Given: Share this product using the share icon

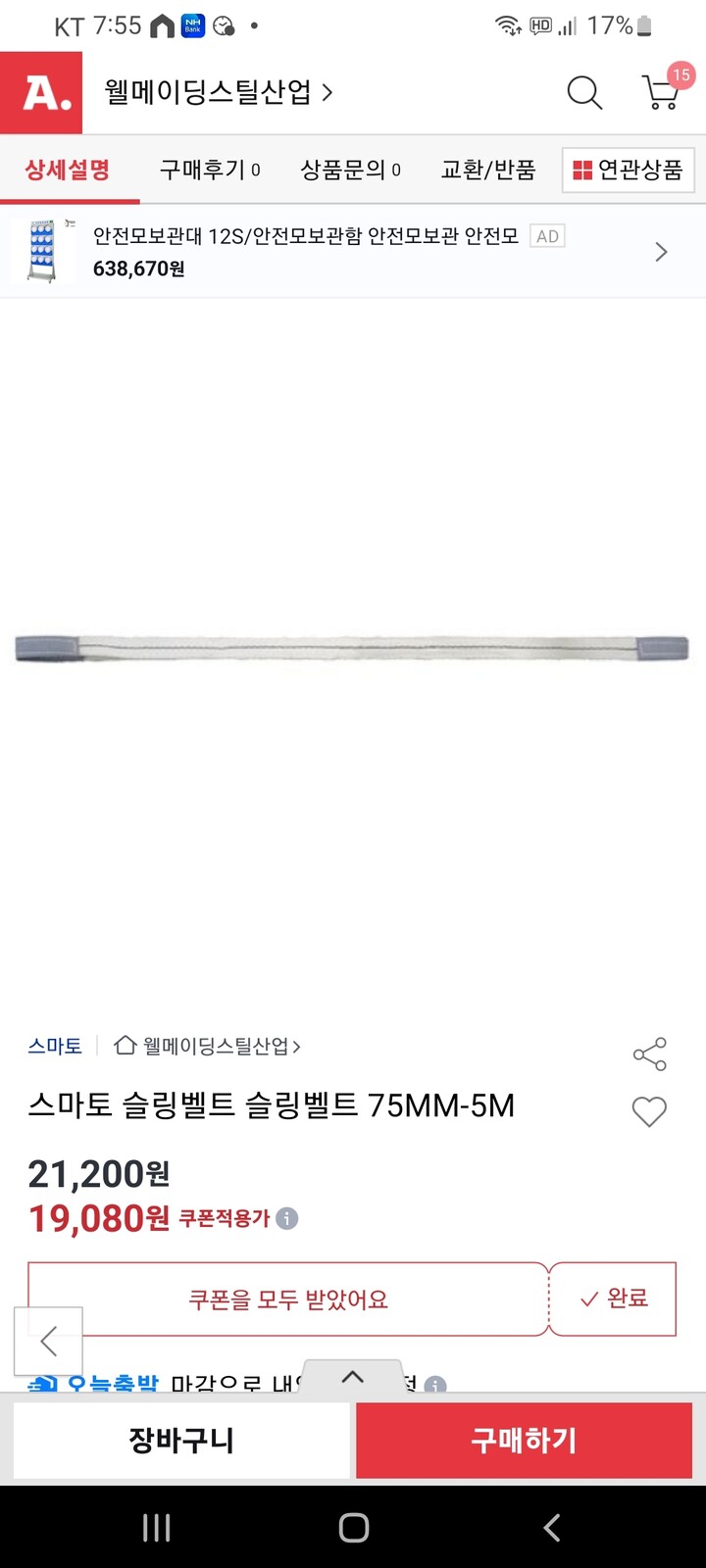Looking at the screenshot, I should pos(649,1055).
